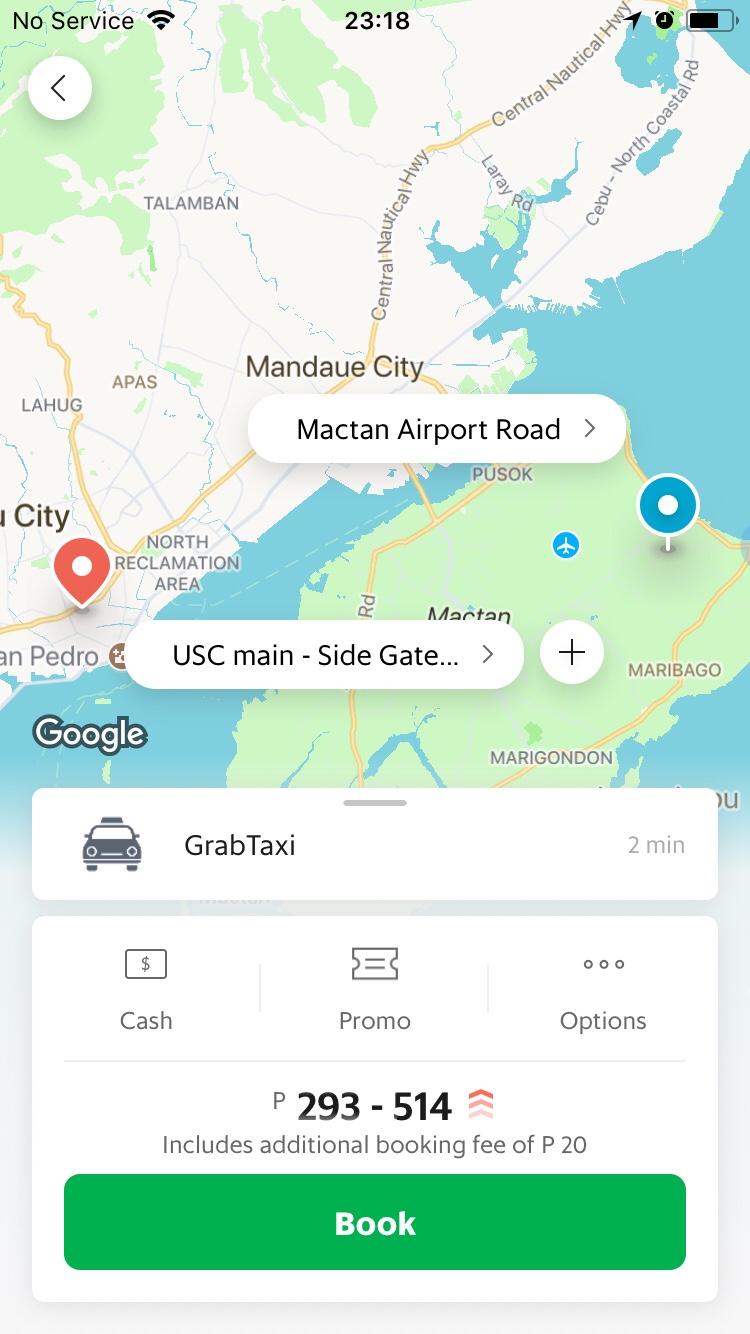Go back using the arrow button
The height and width of the screenshot is (1334, 750).
pos(60,89)
